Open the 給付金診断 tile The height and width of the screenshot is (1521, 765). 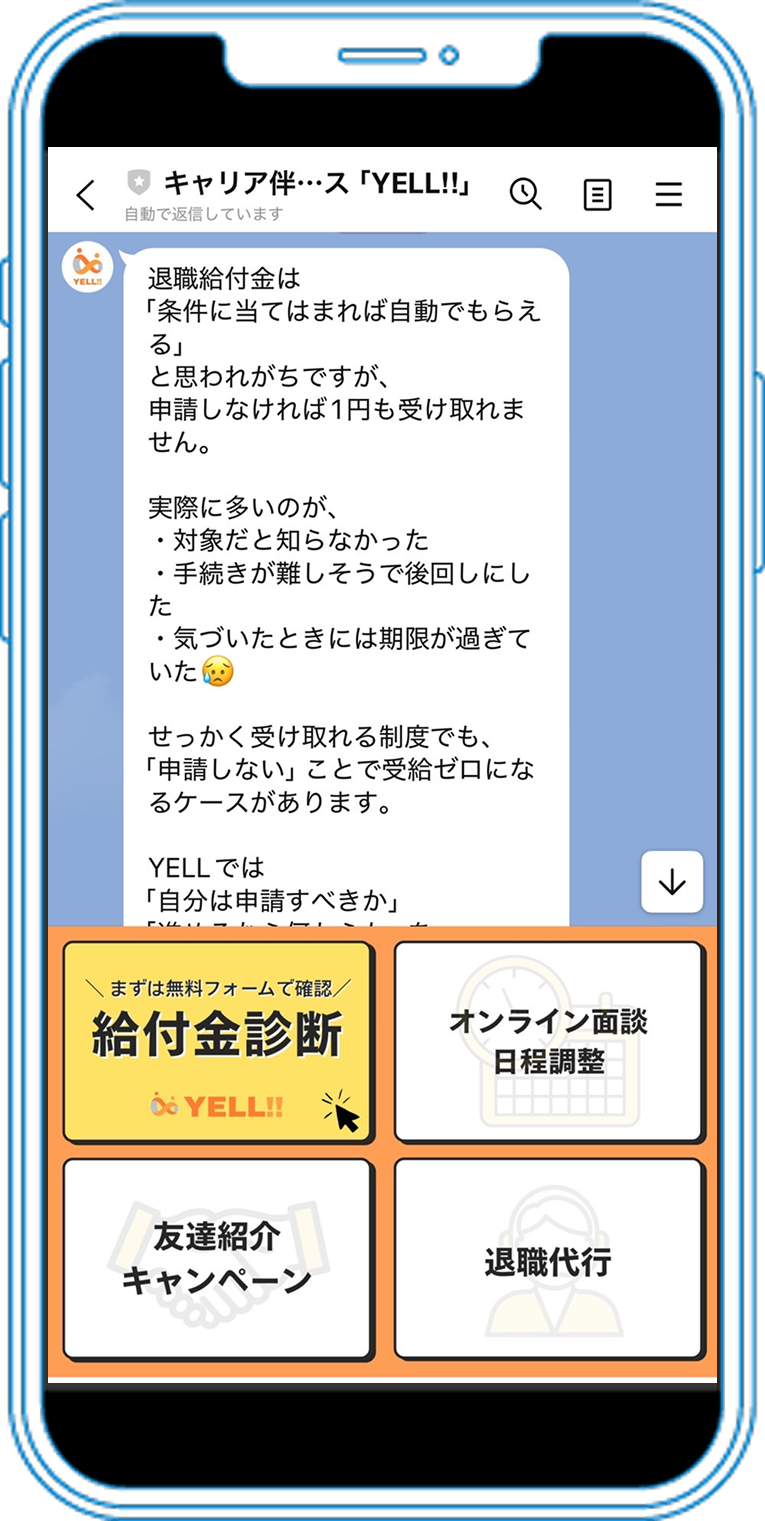(217, 1042)
